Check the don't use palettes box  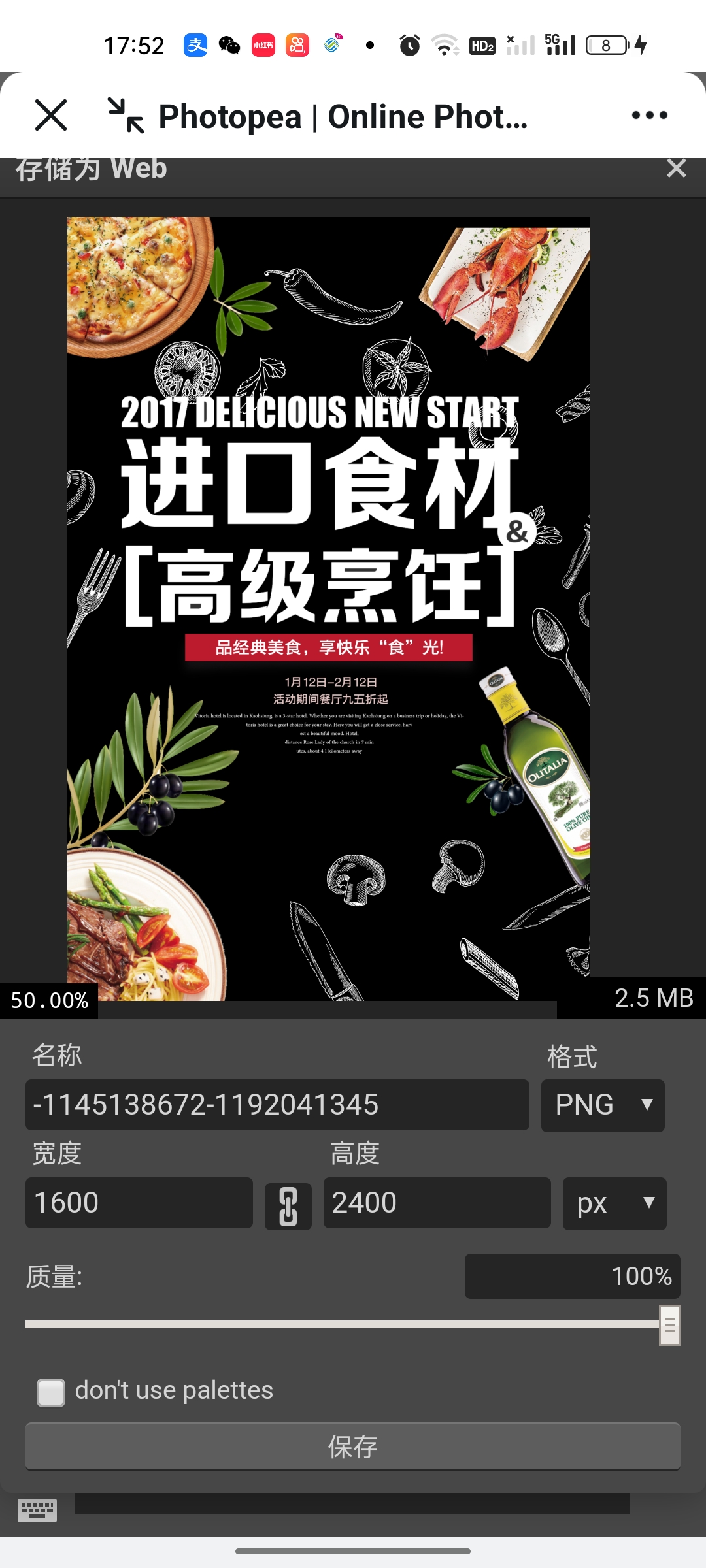click(x=51, y=1392)
